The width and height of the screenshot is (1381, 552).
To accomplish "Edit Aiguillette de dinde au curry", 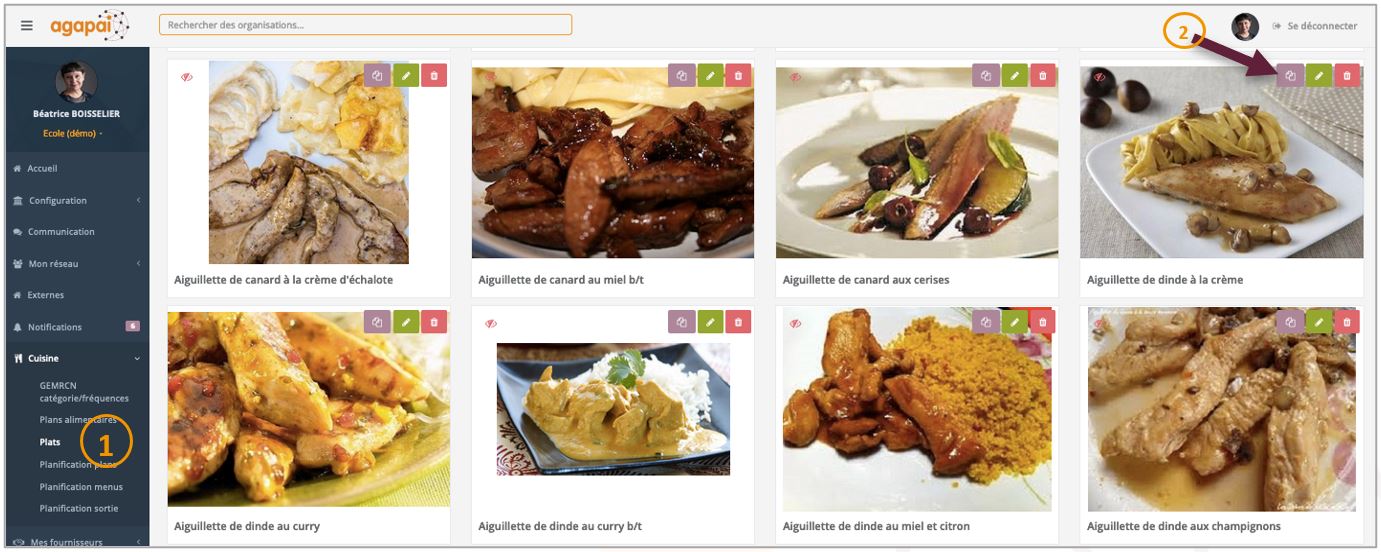I will [406, 321].
